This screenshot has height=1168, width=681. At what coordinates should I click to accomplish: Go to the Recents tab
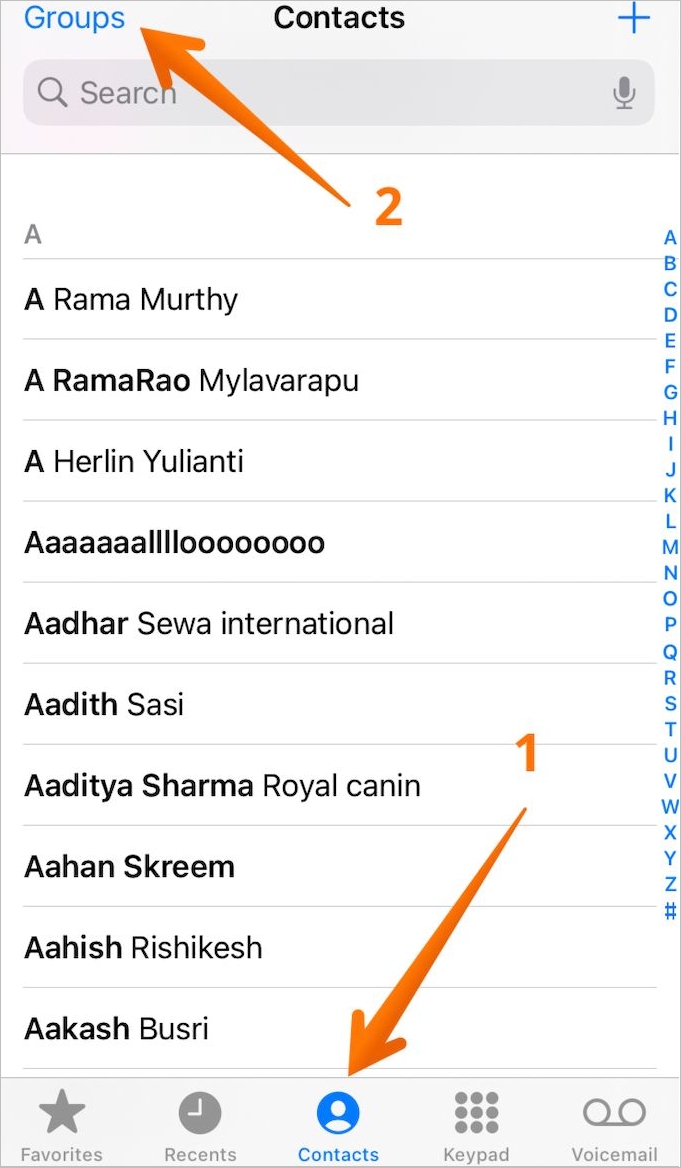coord(200,1126)
